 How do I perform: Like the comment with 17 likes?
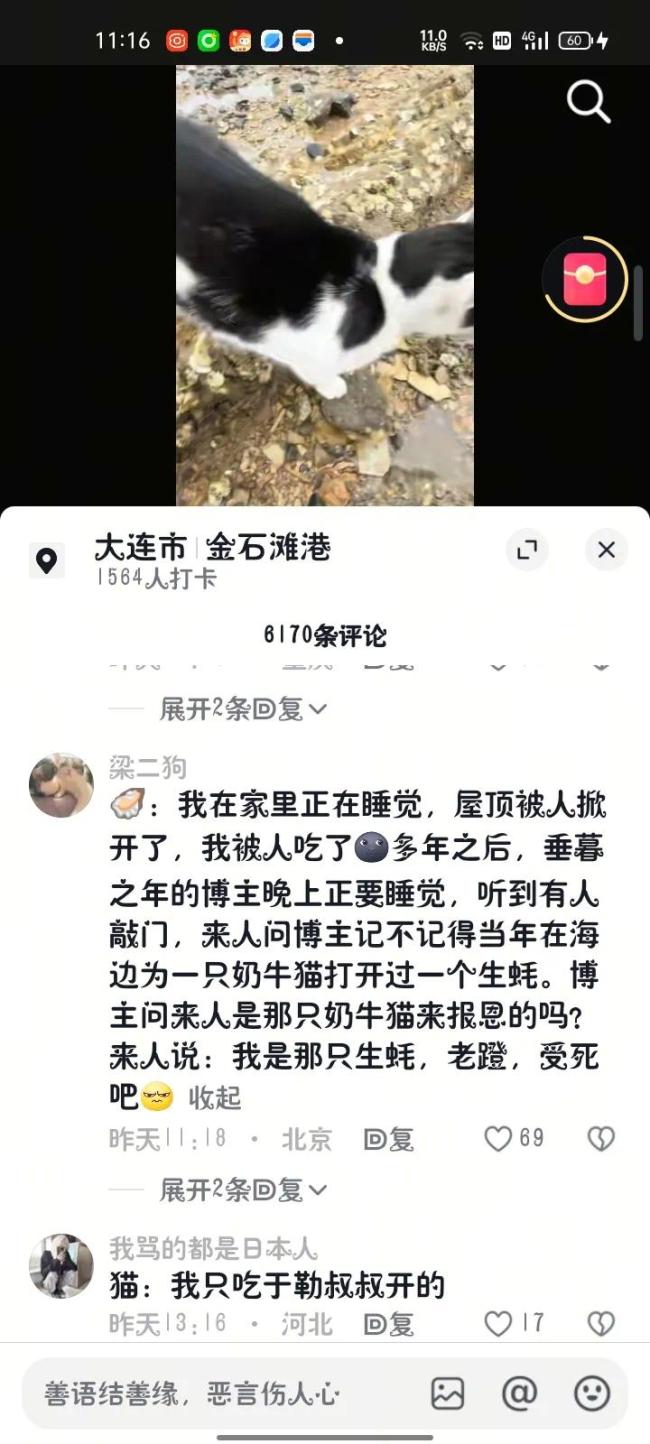[x=499, y=1323]
